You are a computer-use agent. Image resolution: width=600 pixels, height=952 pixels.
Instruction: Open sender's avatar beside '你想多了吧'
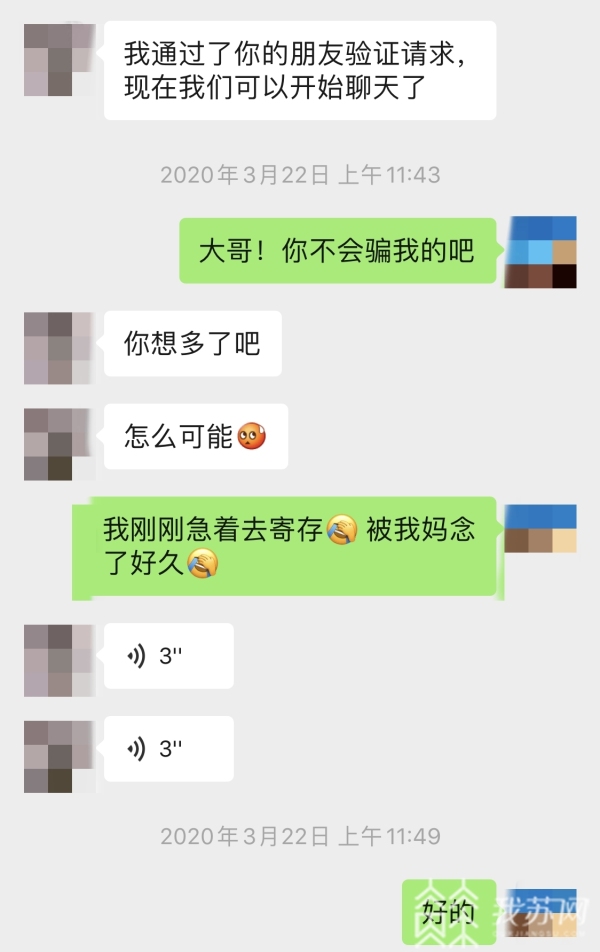(60, 348)
